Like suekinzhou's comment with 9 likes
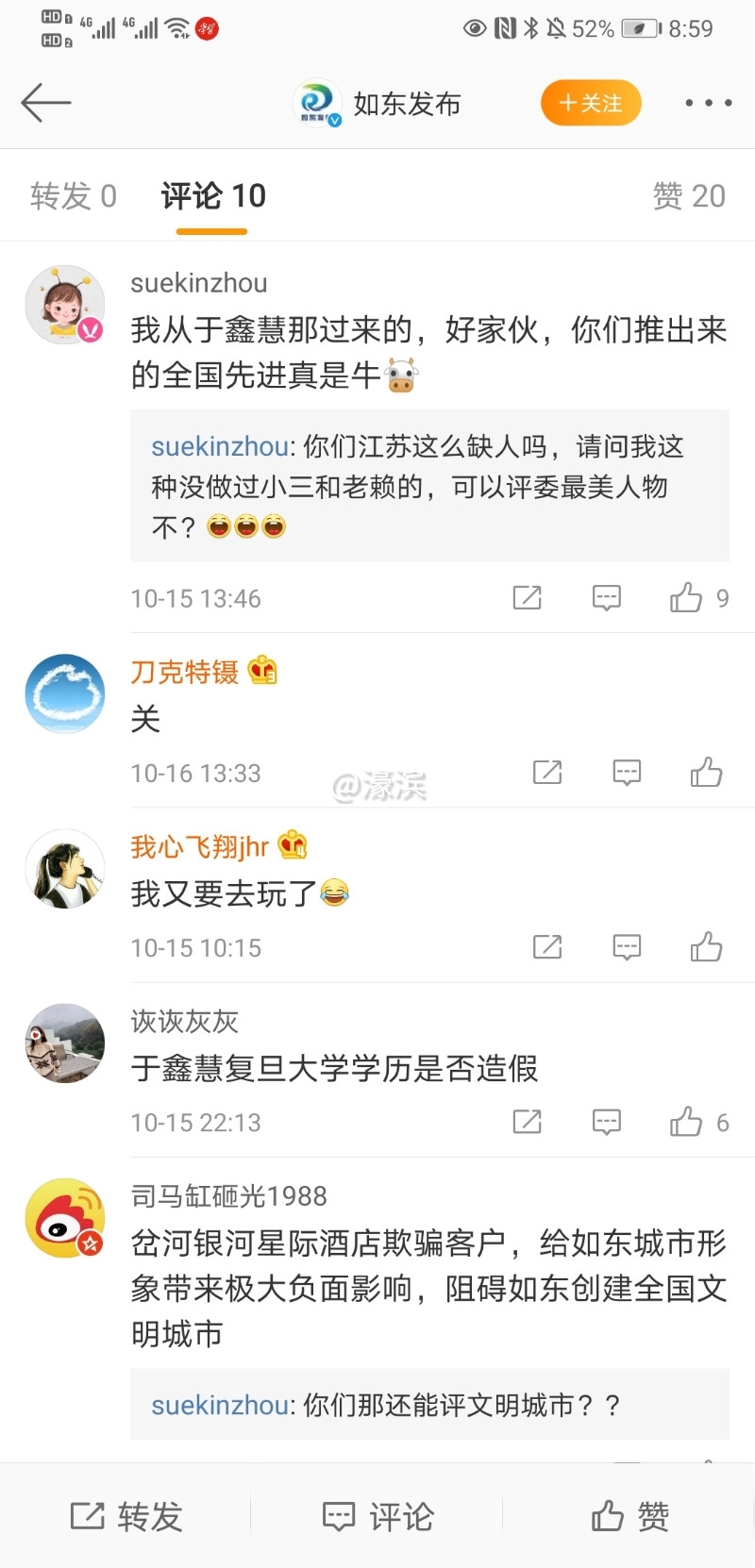 coord(687,598)
